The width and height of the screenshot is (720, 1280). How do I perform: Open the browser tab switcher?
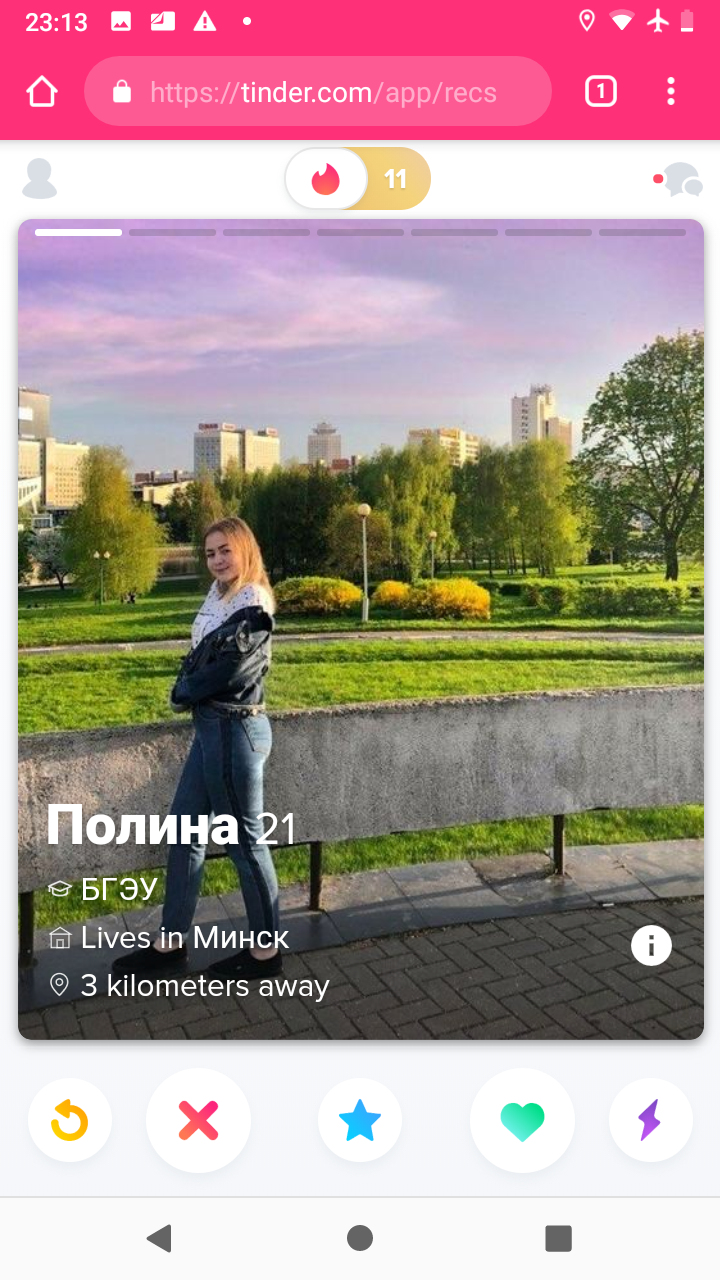600,92
